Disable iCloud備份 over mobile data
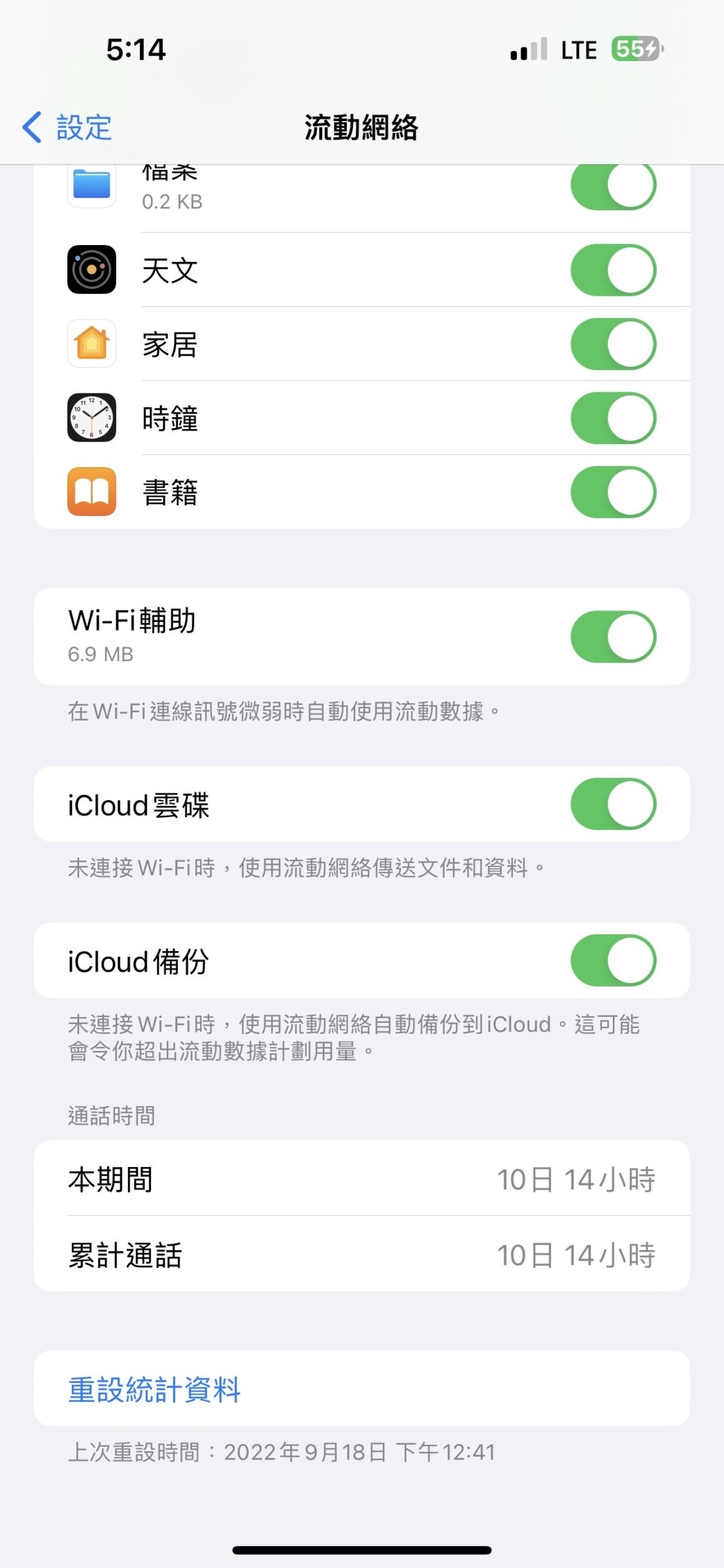The image size is (724, 1568). [613, 961]
